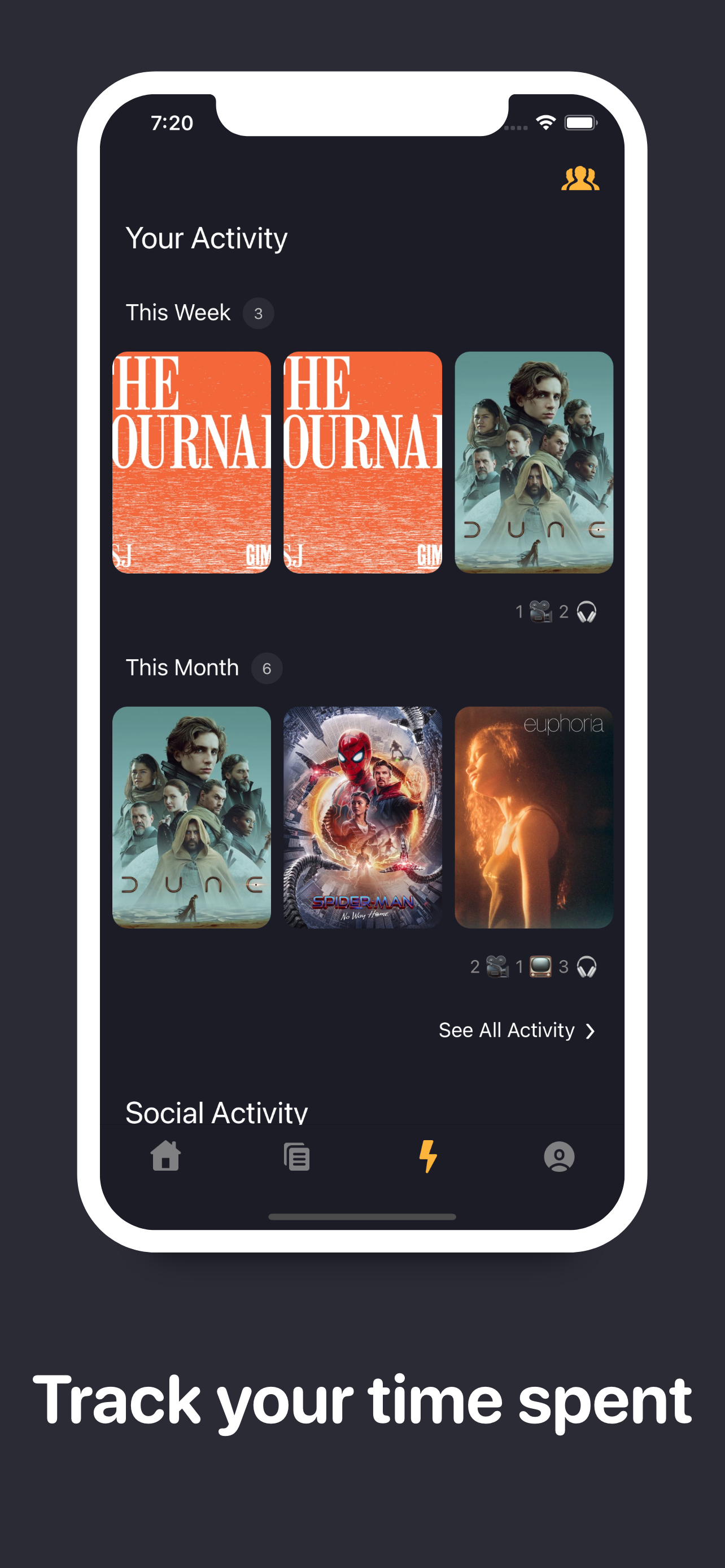725x1568 pixels.
Task: Open the library stacks icon
Action: point(296,1158)
